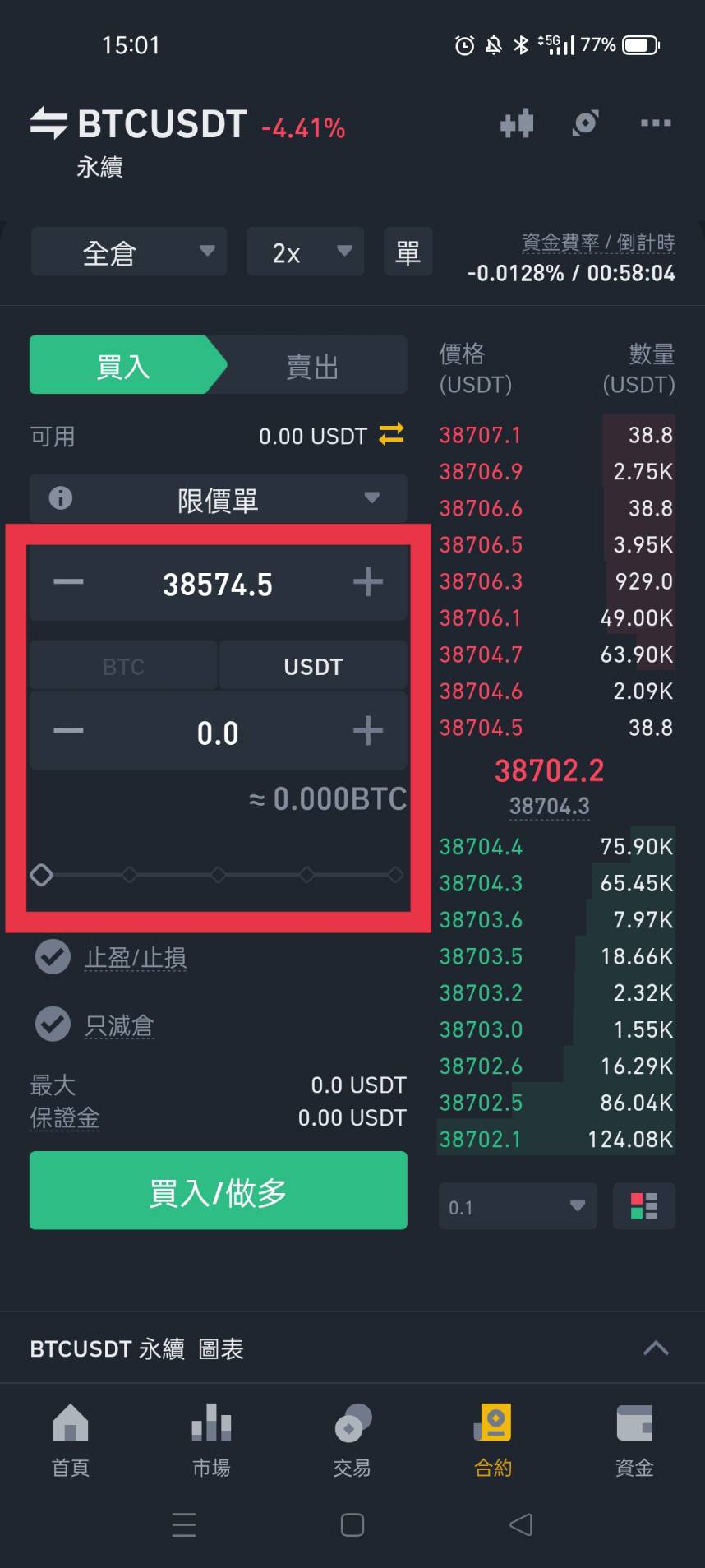Select the 買入 tab
Screen dimensions: 705x1568
[x=123, y=366]
